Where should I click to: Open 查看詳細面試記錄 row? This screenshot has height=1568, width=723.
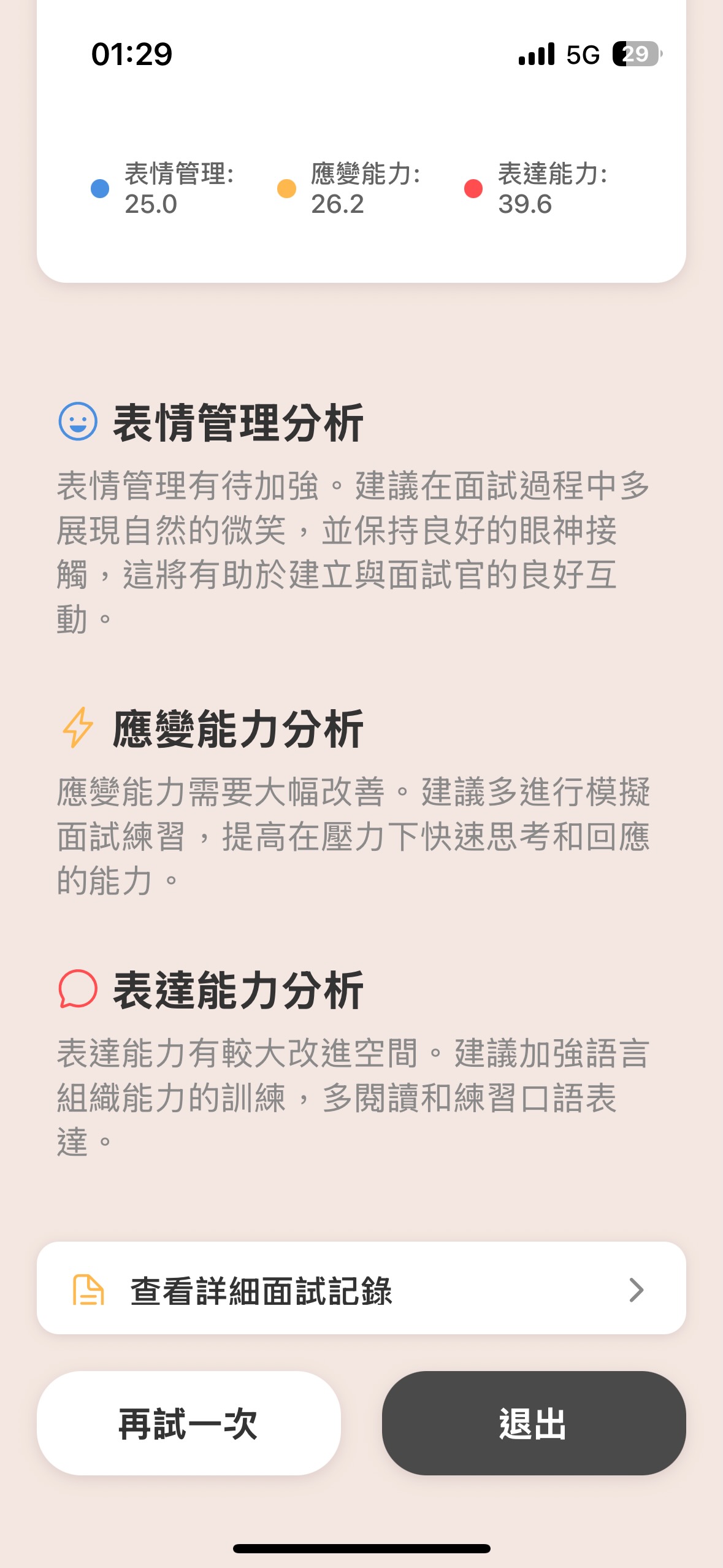coord(361,1289)
